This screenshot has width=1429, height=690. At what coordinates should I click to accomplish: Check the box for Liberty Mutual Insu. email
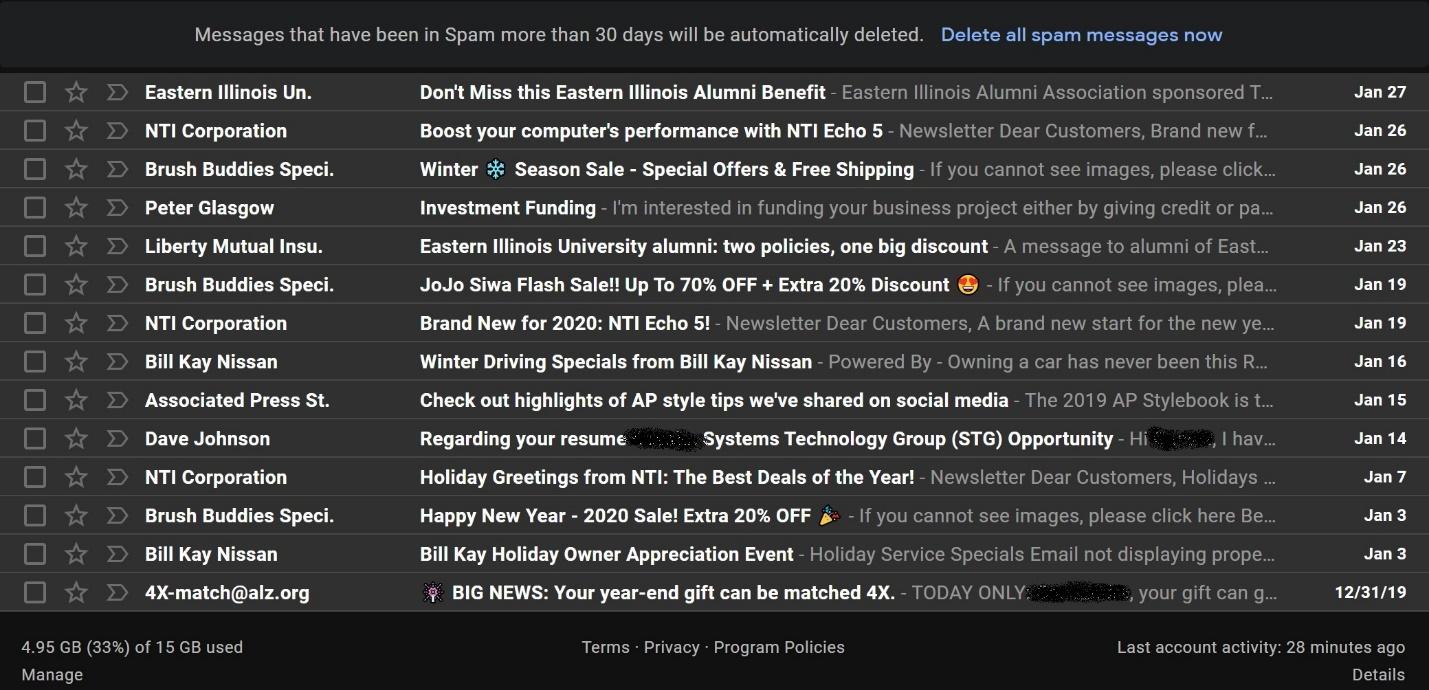pyautogui.click(x=35, y=246)
